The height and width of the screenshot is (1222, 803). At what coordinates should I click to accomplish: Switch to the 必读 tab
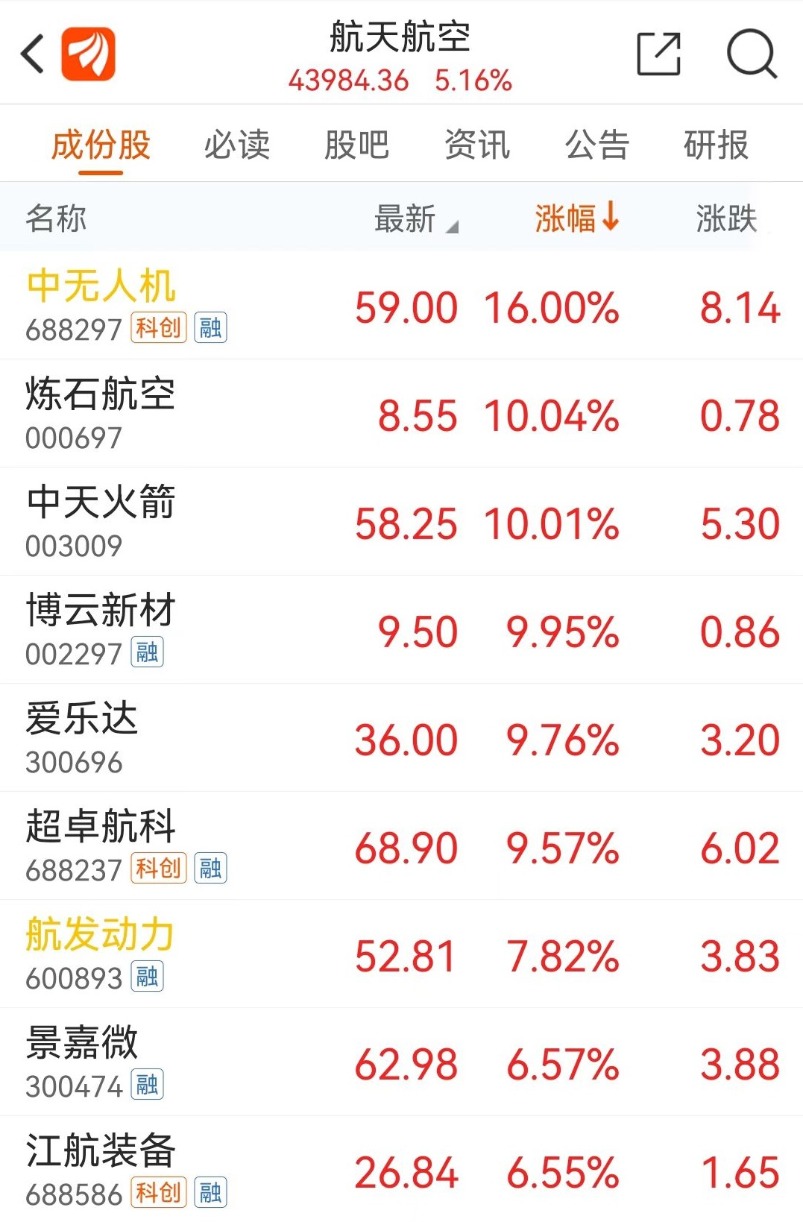point(237,145)
